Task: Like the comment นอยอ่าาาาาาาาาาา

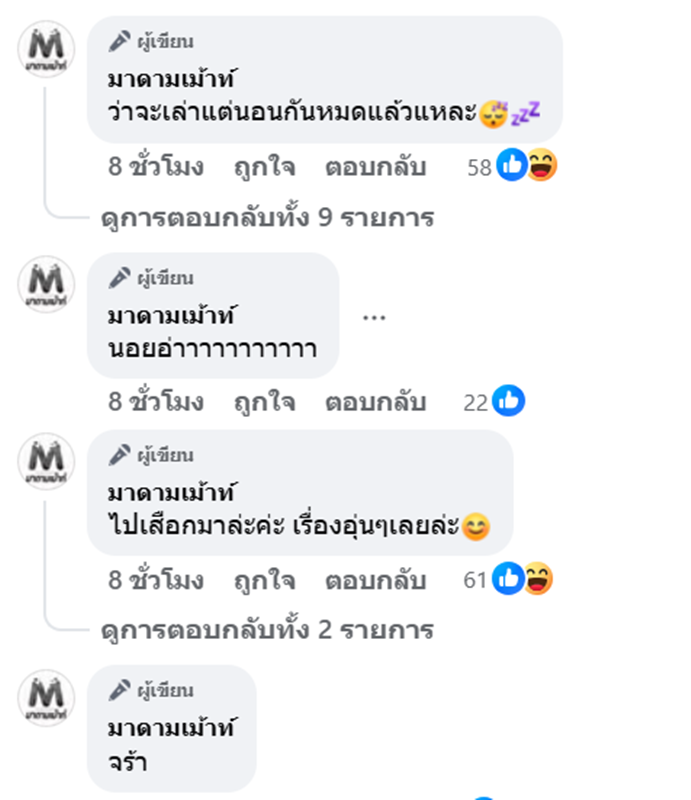Action: (264, 402)
